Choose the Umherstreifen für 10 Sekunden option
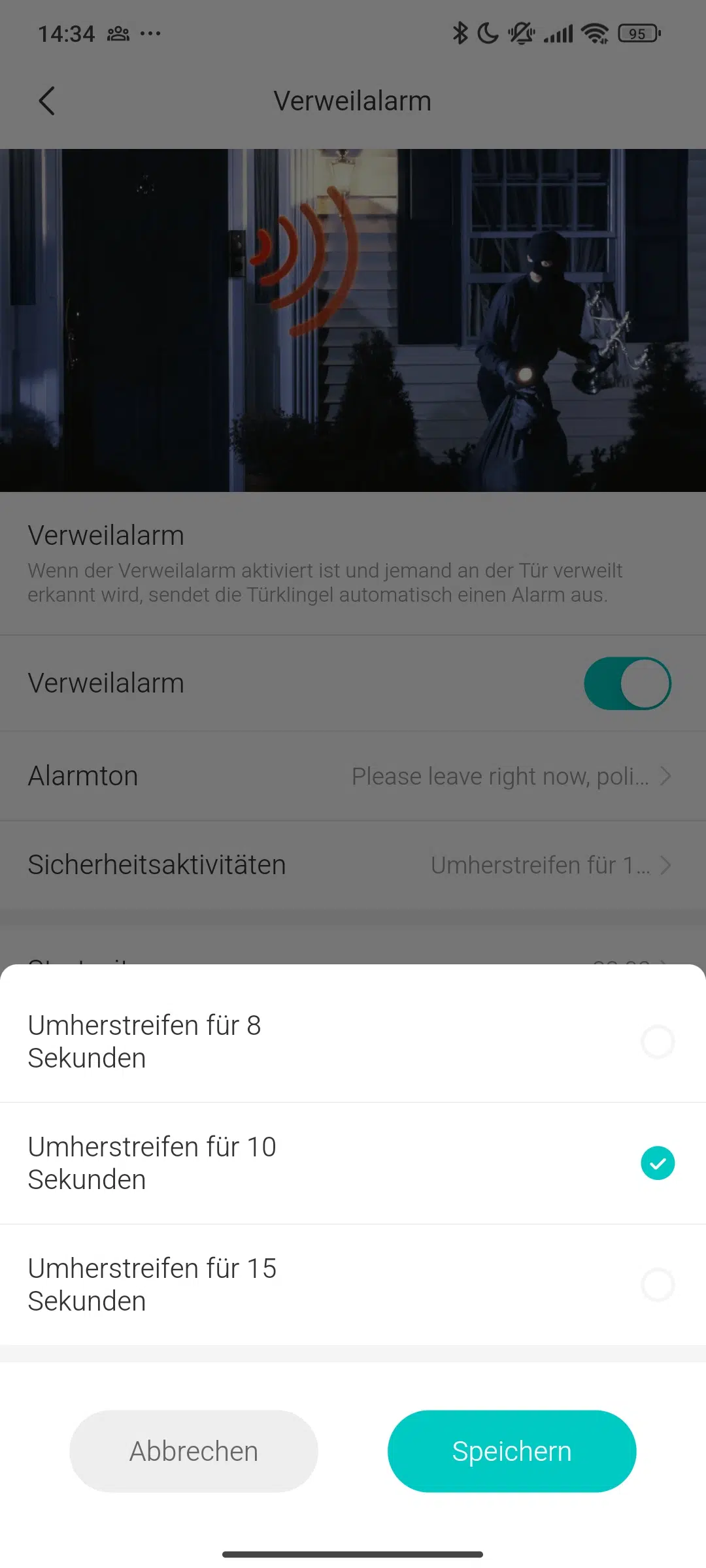706x1568 pixels. [353, 1163]
